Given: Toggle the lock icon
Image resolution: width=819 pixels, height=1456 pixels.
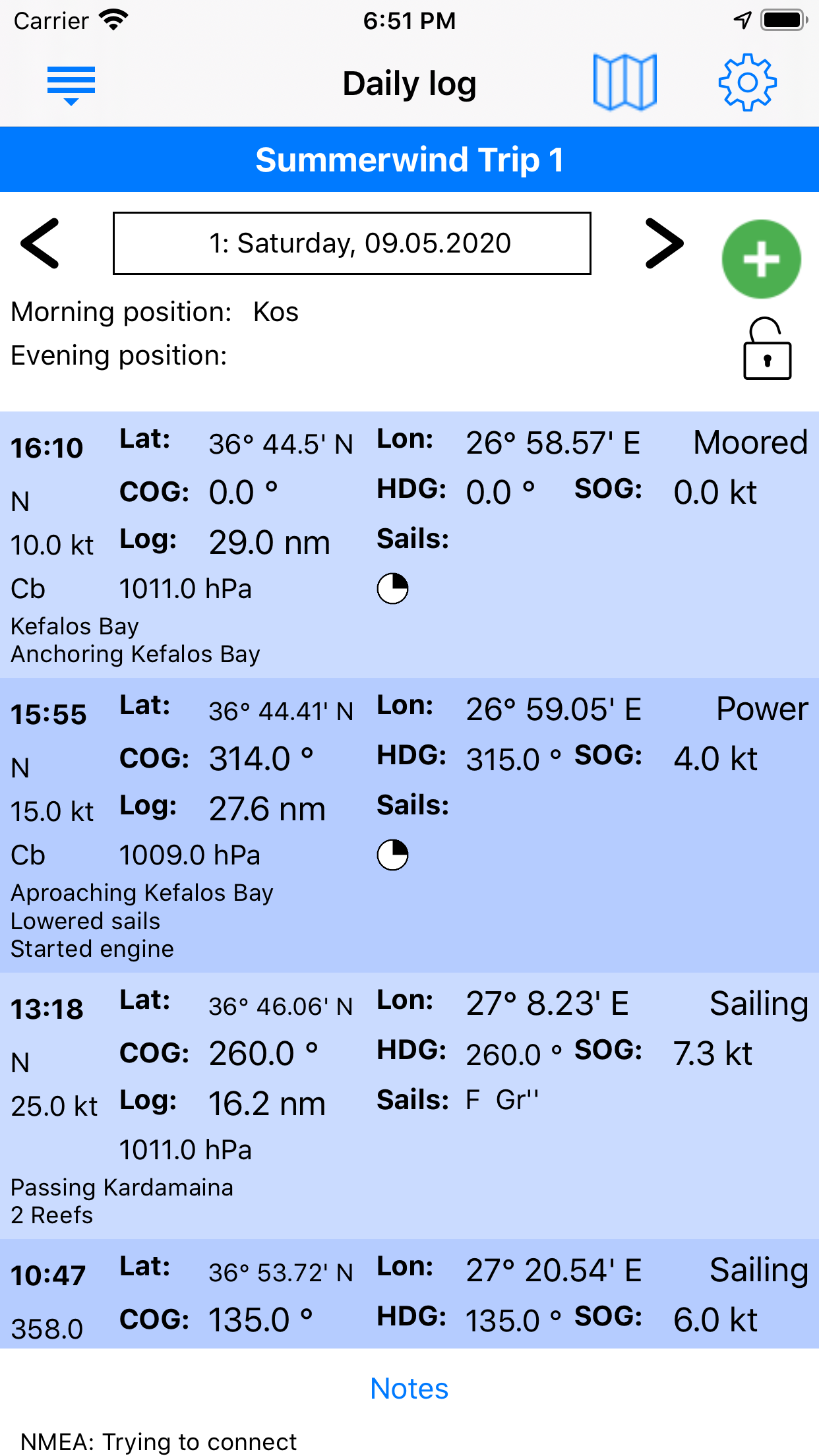Looking at the screenshot, I should tap(767, 349).
